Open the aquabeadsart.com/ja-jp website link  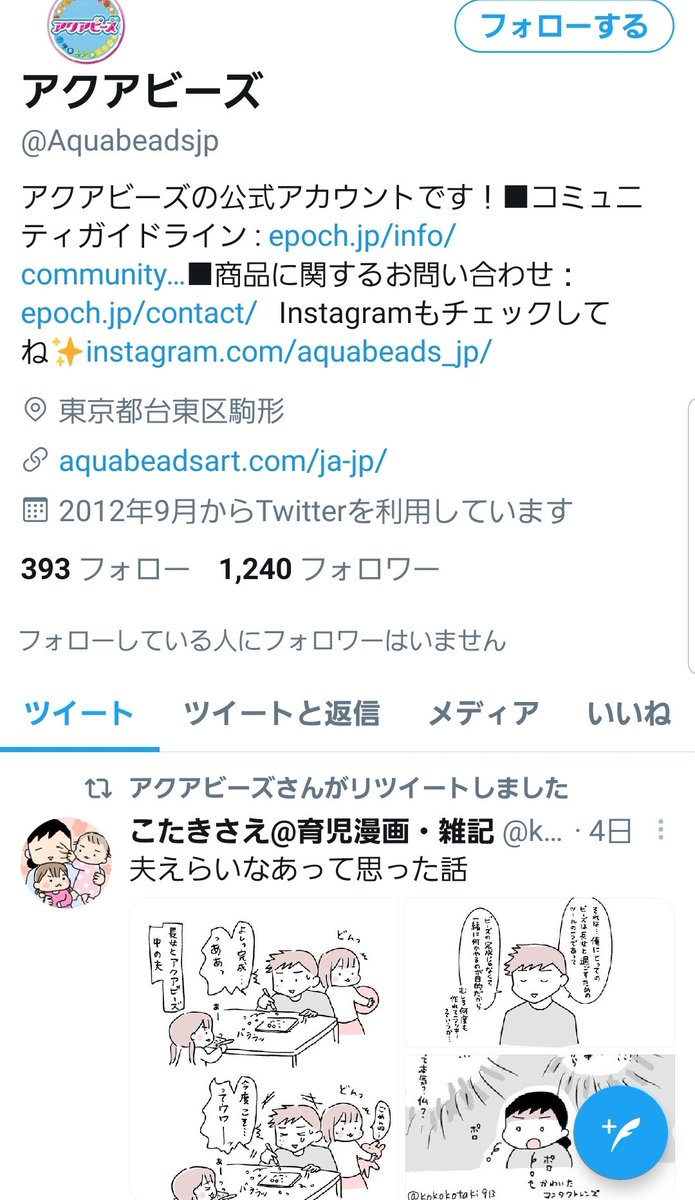222,462
